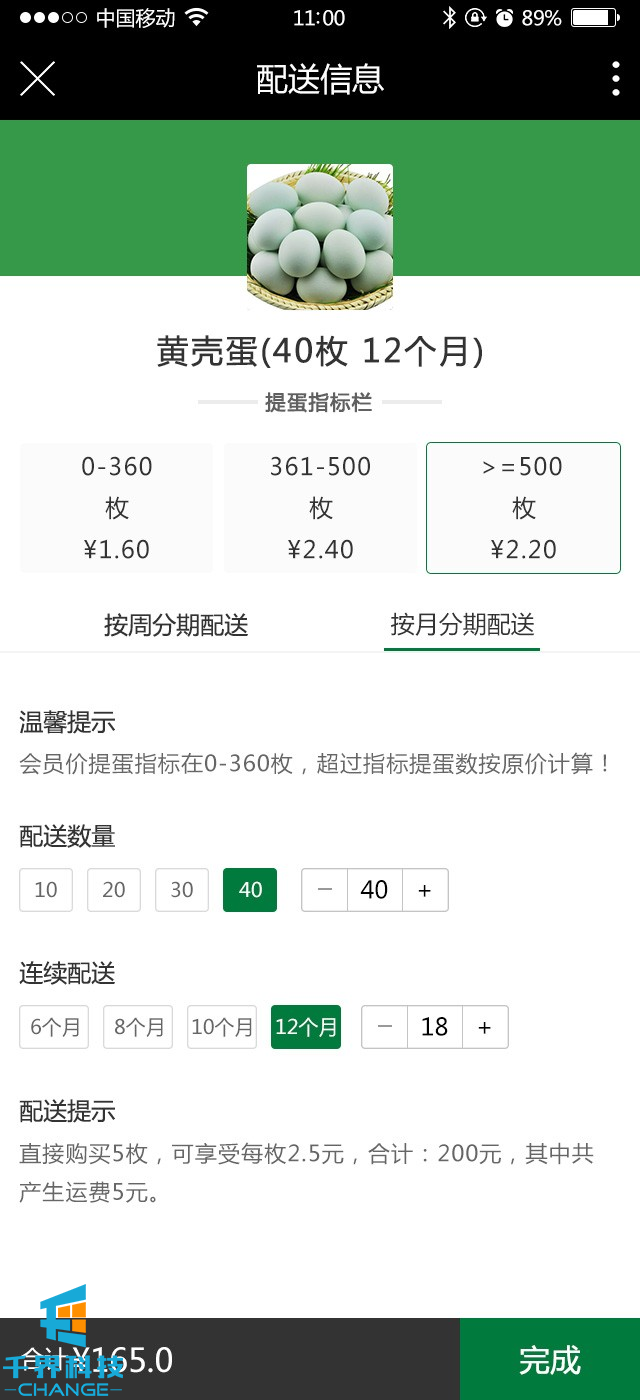Select the 361-500 枚 price tier

(320, 508)
